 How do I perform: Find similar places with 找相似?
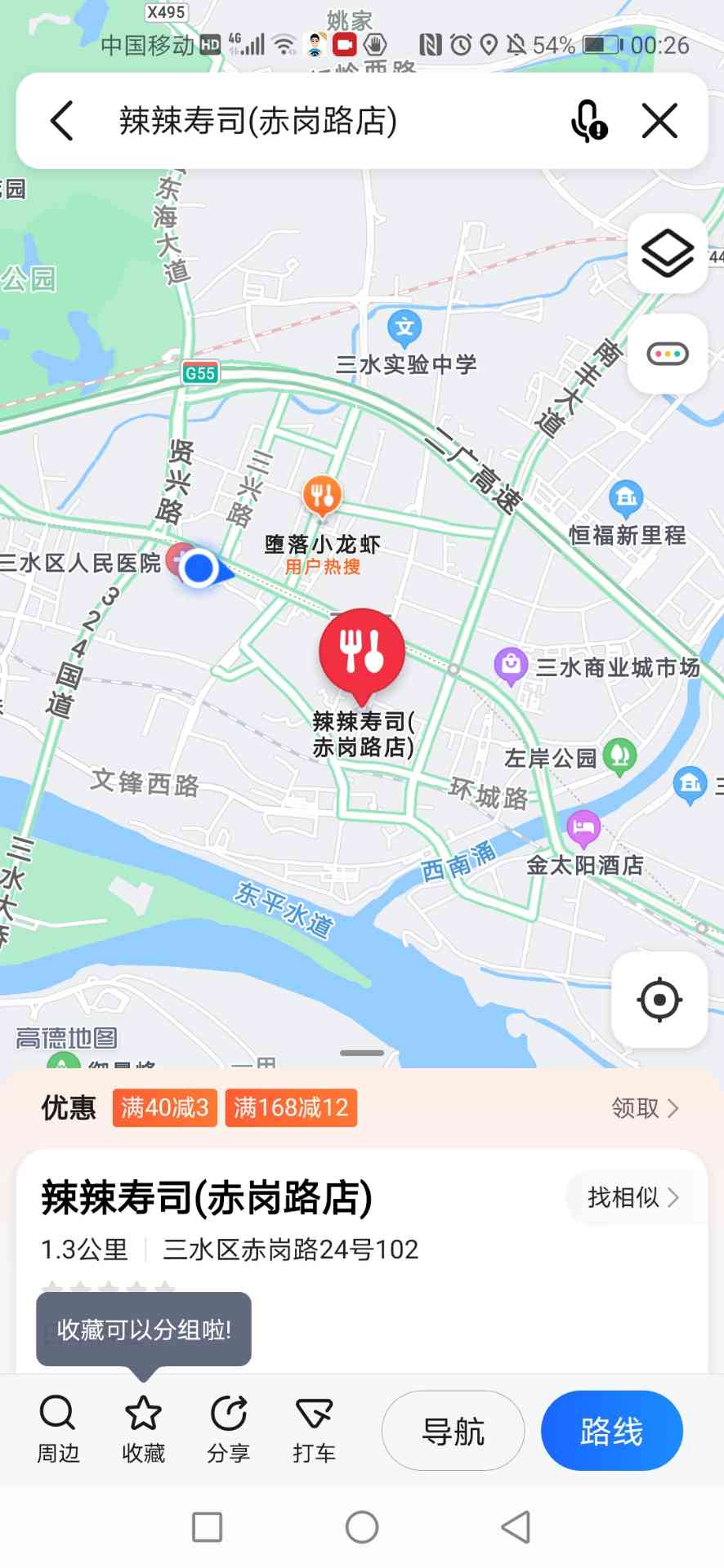point(632,1197)
